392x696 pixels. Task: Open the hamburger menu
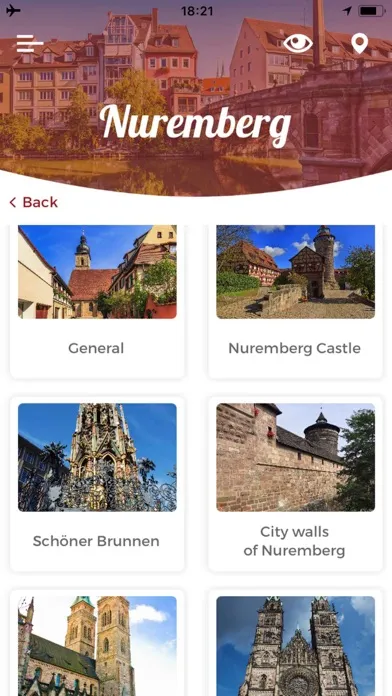coord(30,44)
